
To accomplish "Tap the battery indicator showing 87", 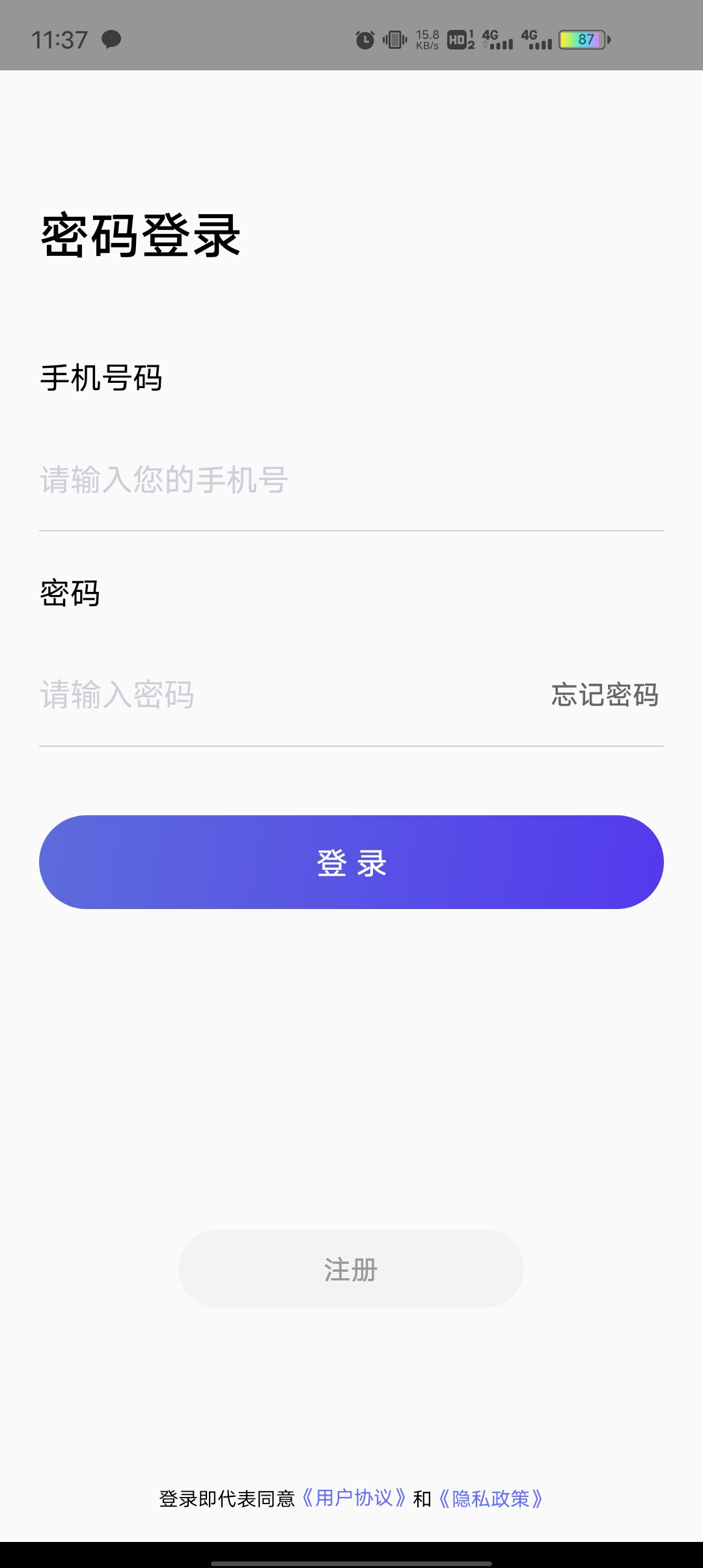I will 583,40.
